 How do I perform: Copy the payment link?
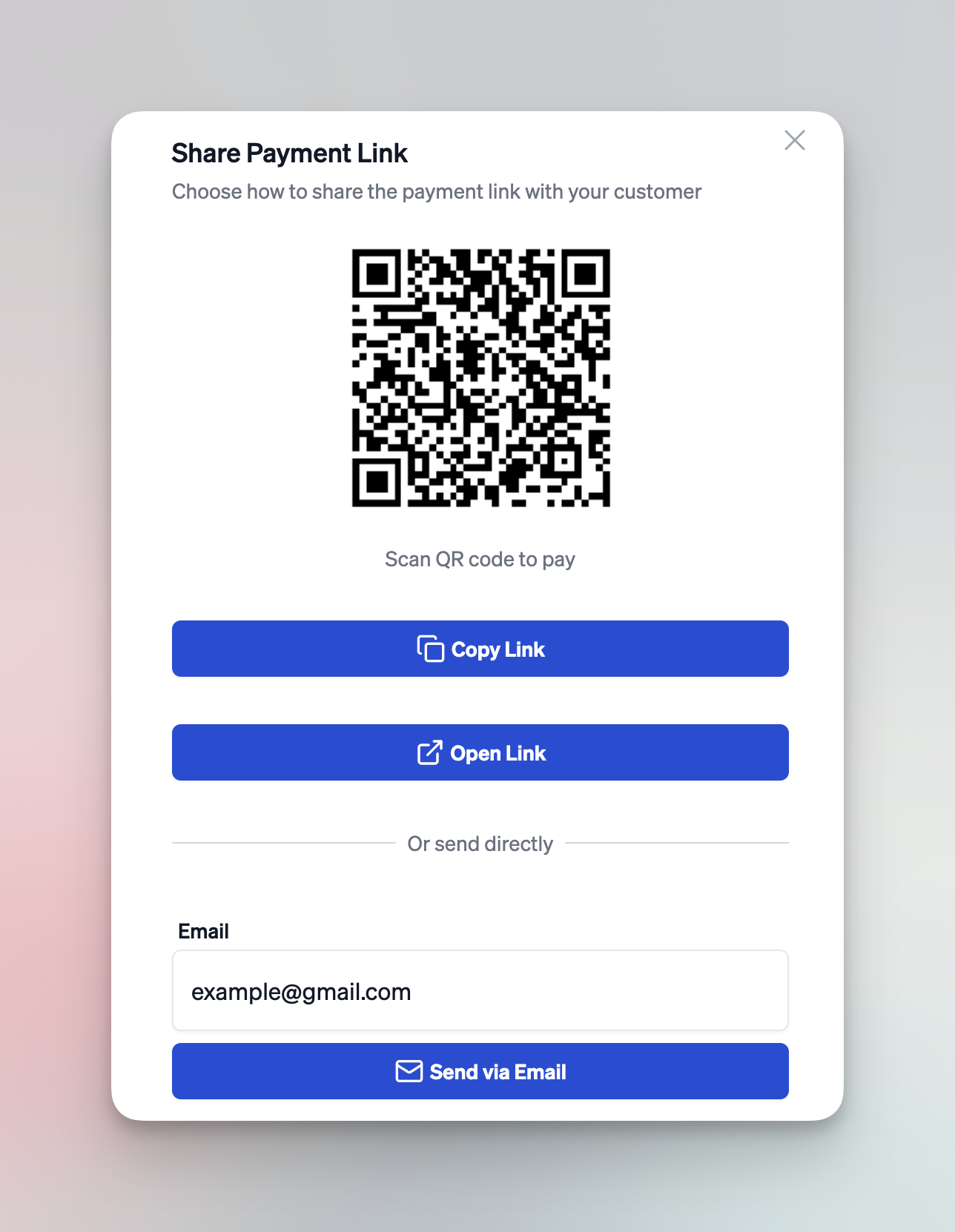click(480, 649)
